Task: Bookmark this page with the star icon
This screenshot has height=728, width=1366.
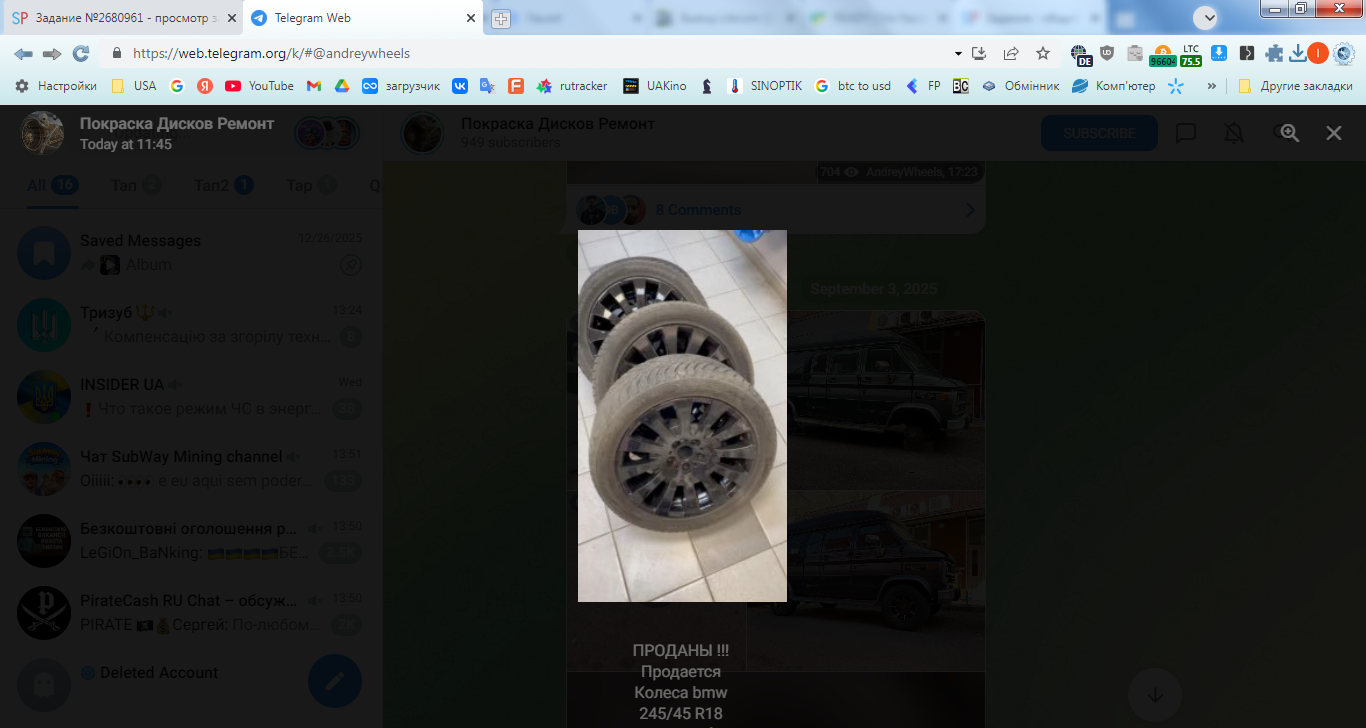Action: (x=1043, y=53)
